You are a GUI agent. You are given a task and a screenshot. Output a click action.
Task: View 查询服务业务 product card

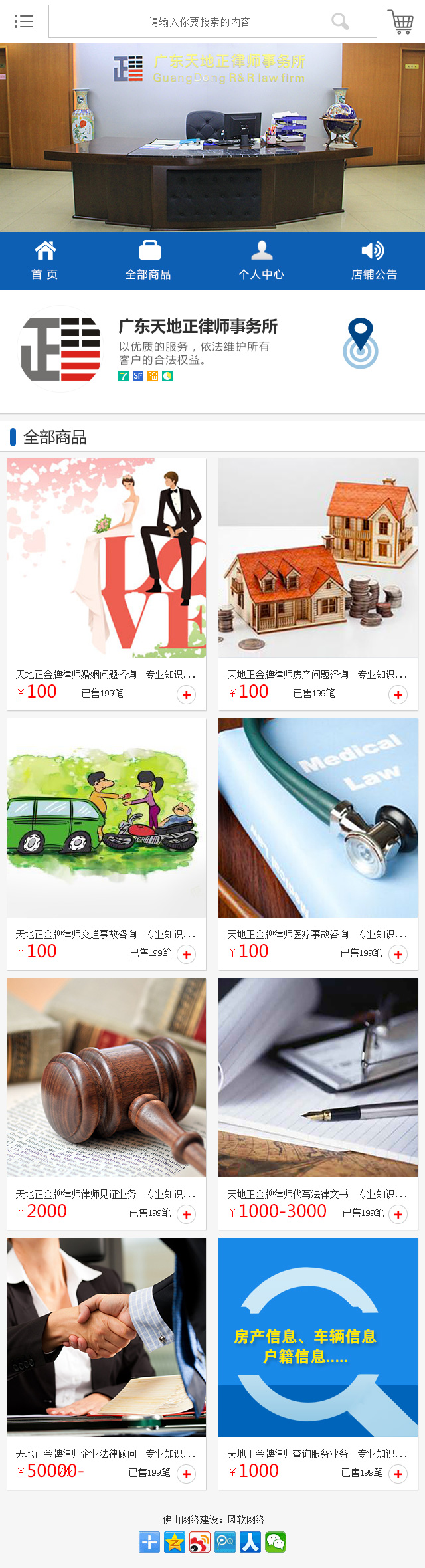[318, 1337]
